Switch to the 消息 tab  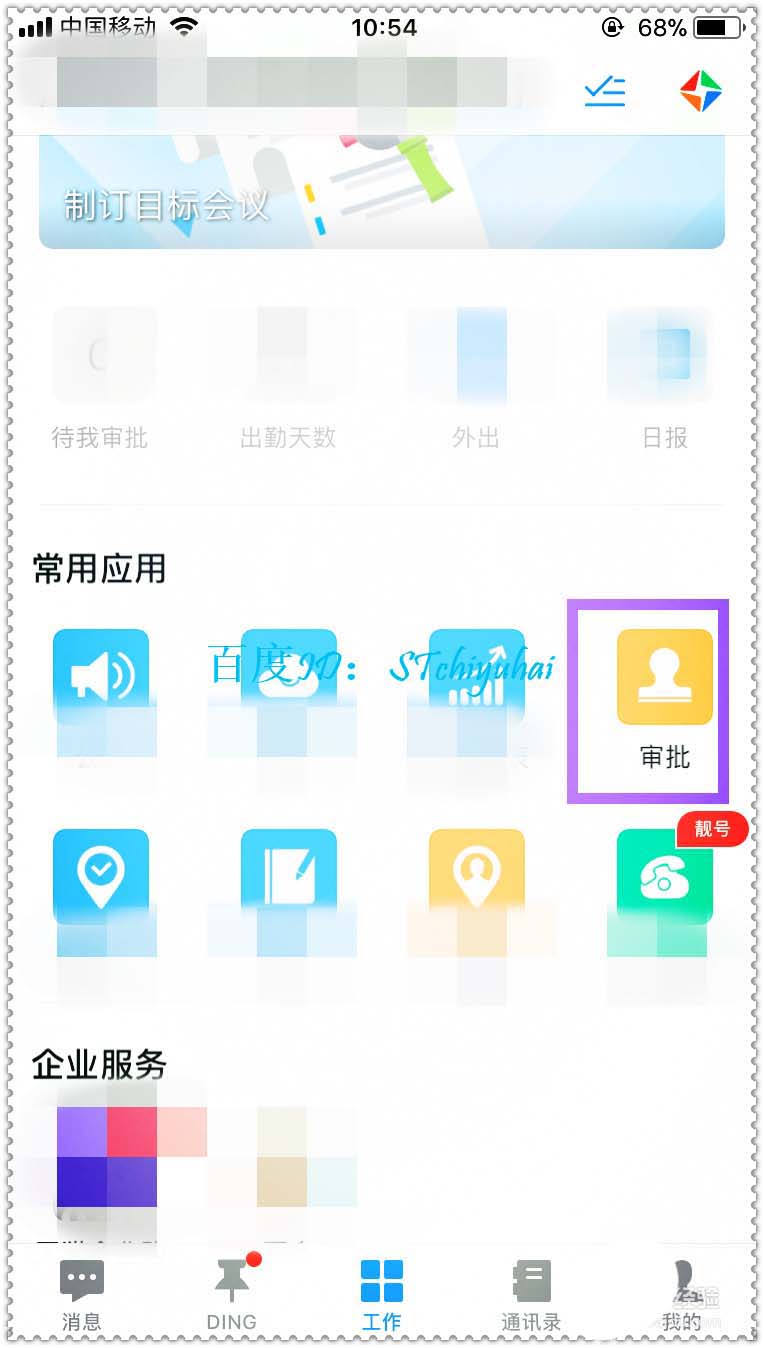point(82,1294)
